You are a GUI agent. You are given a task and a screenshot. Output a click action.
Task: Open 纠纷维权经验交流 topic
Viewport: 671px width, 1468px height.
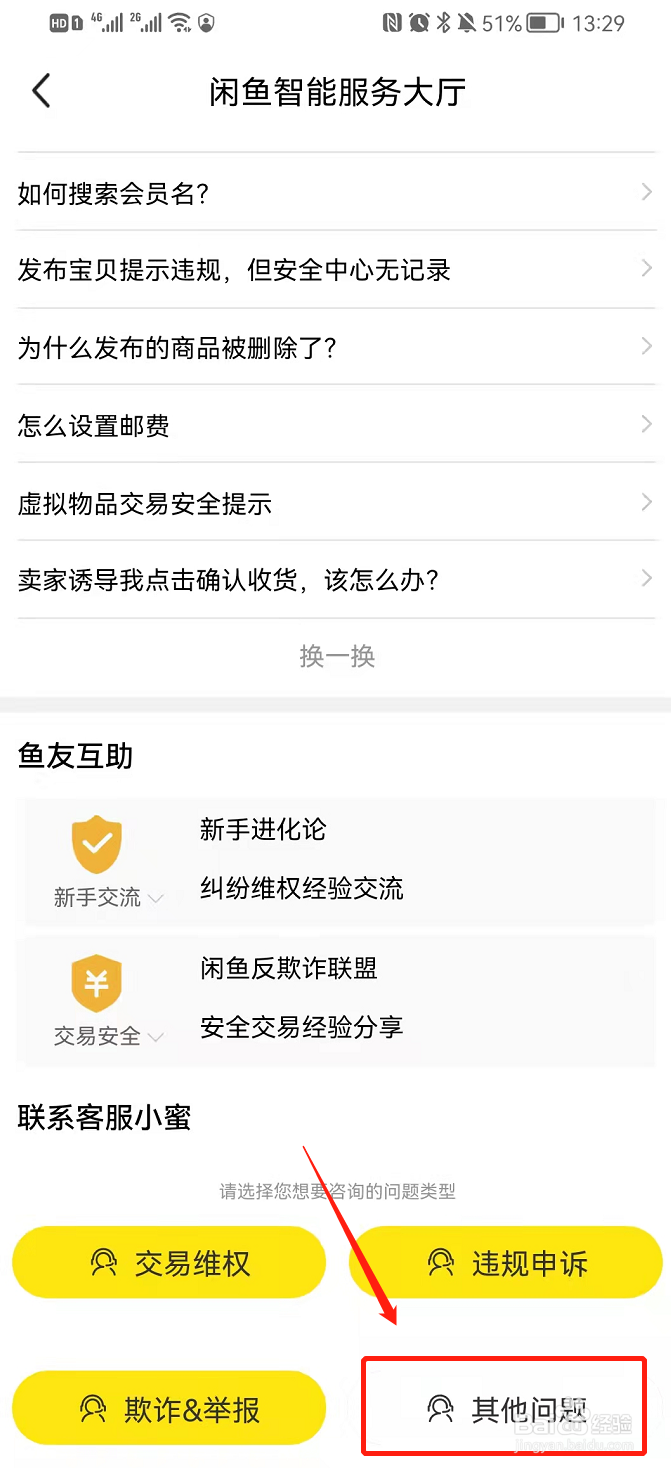click(x=301, y=888)
